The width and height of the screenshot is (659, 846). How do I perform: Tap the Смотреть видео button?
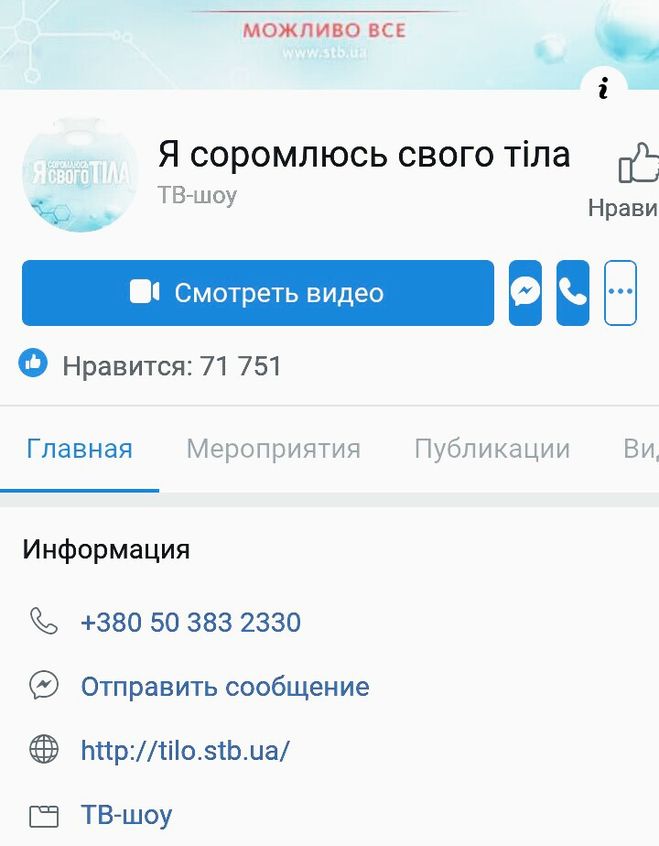pyautogui.click(x=257, y=293)
